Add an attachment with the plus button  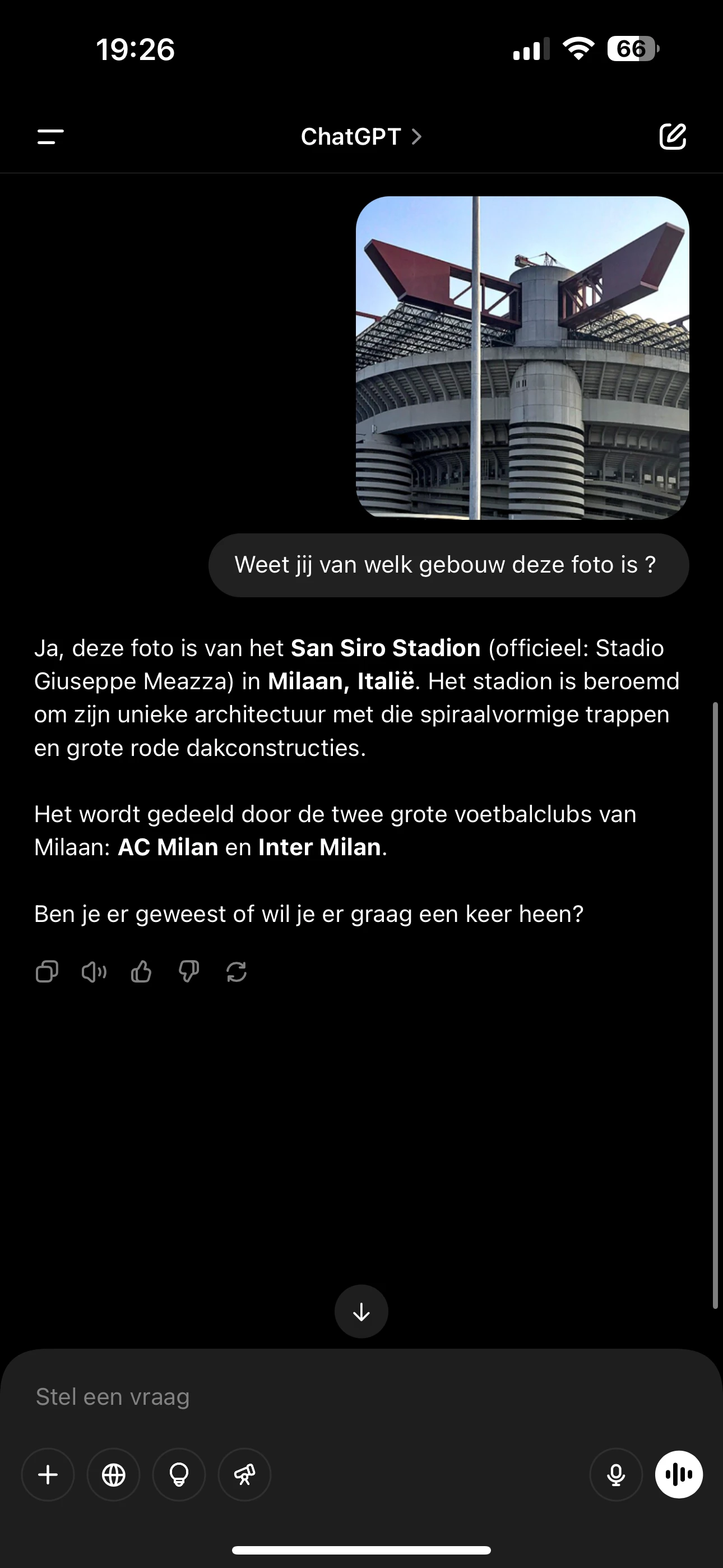pos(48,1475)
